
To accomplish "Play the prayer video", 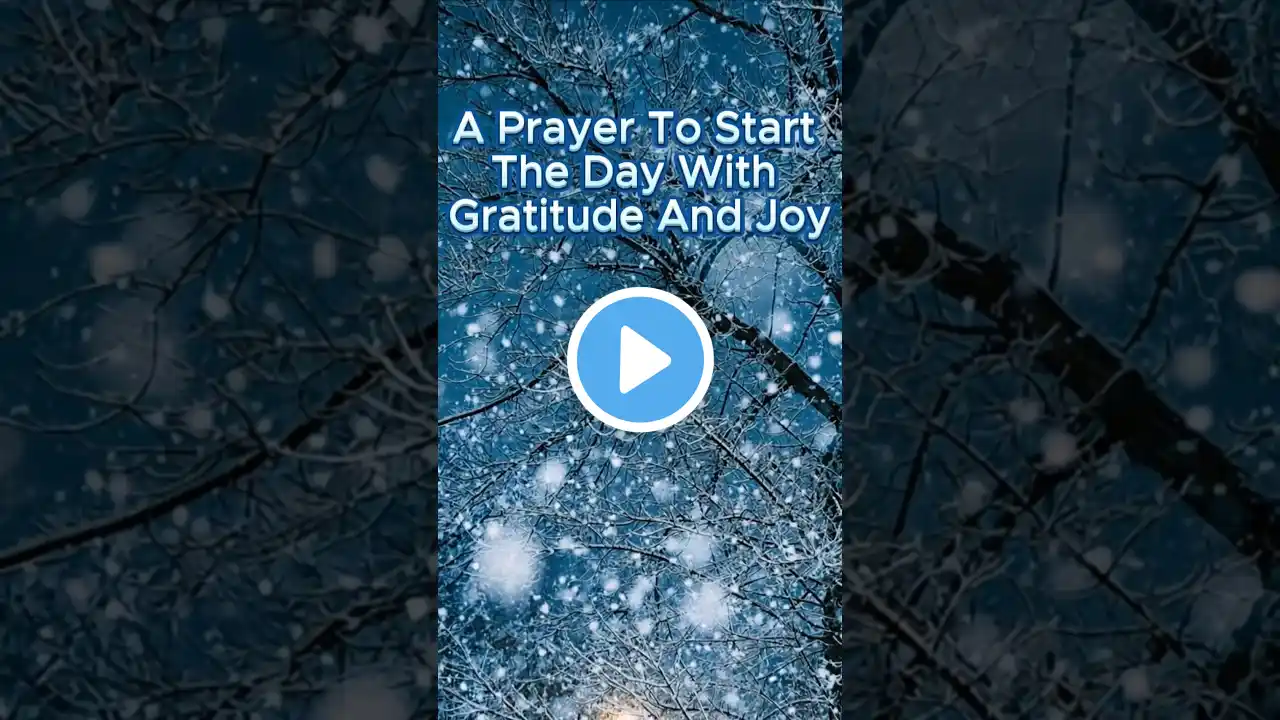I will pyautogui.click(x=640, y=360).
